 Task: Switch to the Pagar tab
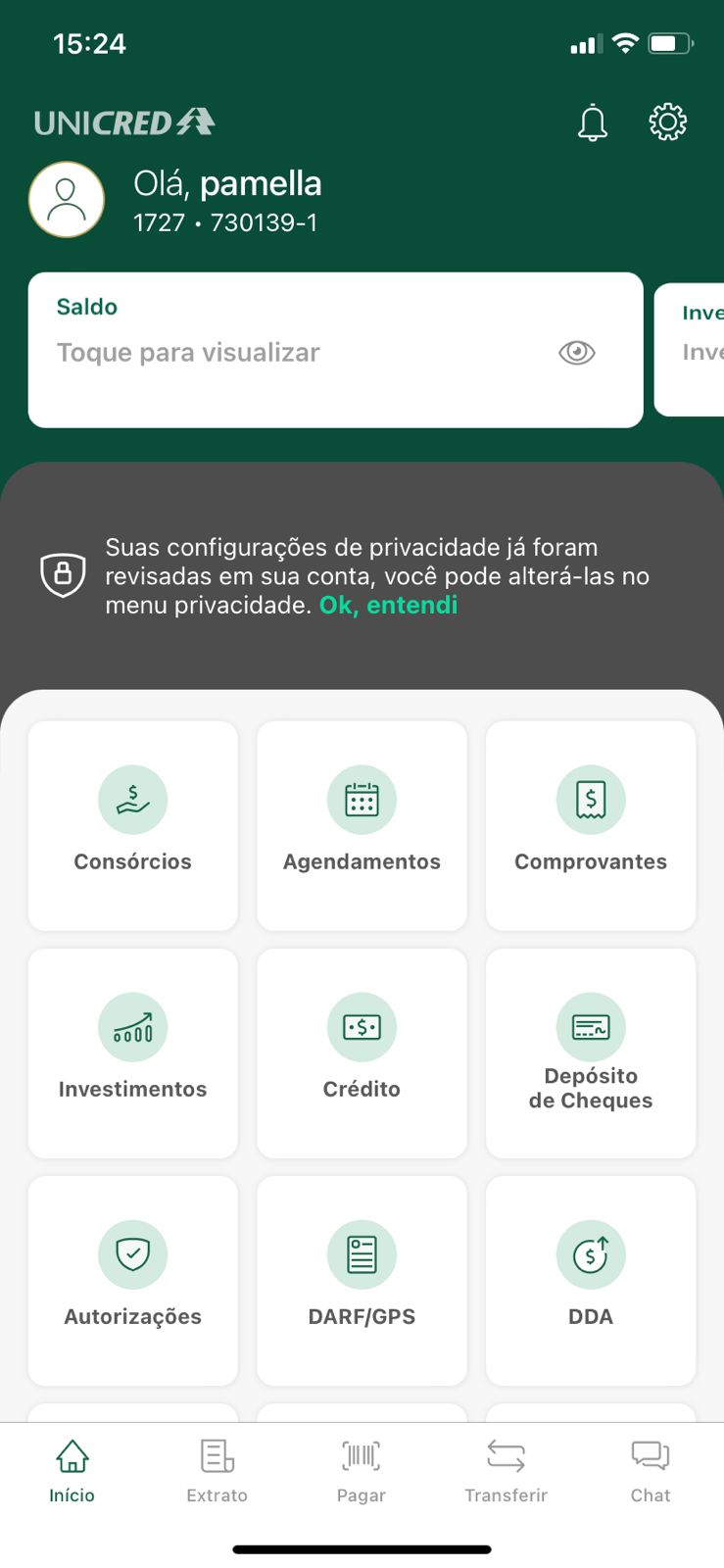coord(362,1470)
